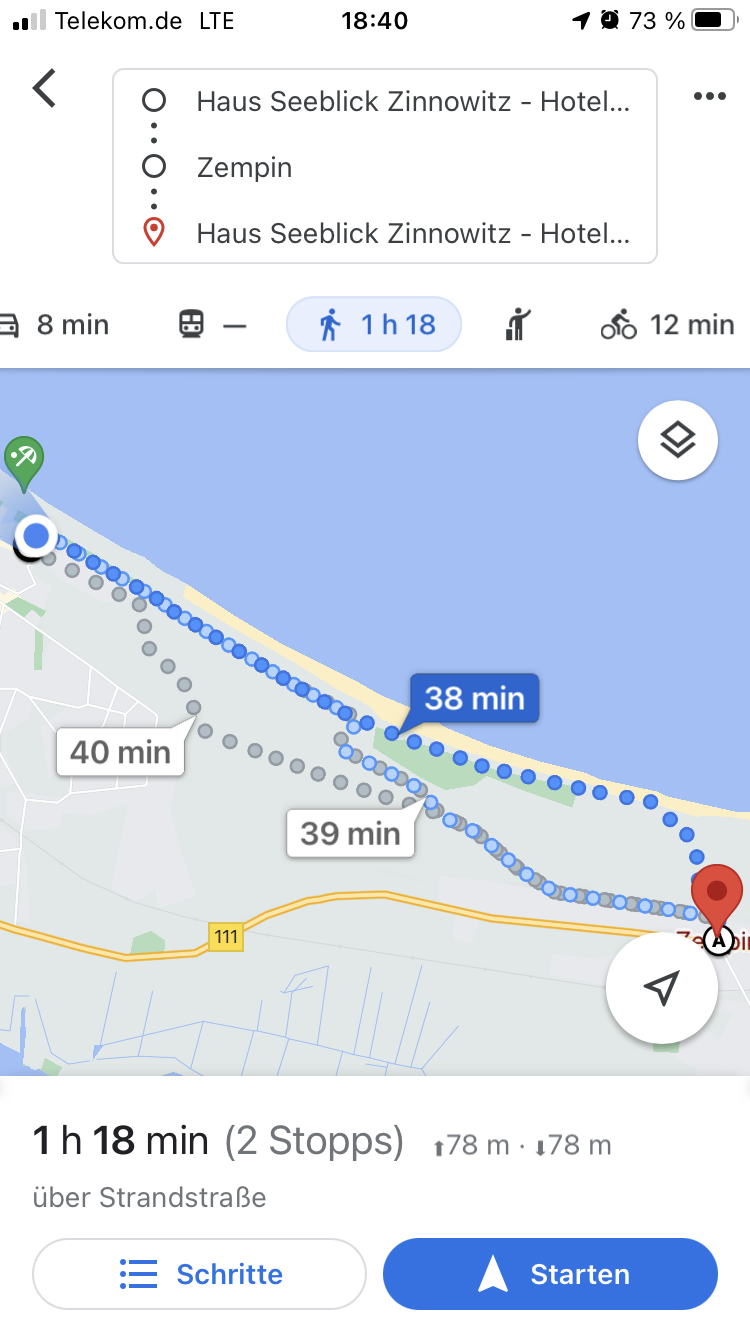The height and width of the screenshot is (1334, 750).
Task: Switch to public transit mode
Action: tap(212, 325)
